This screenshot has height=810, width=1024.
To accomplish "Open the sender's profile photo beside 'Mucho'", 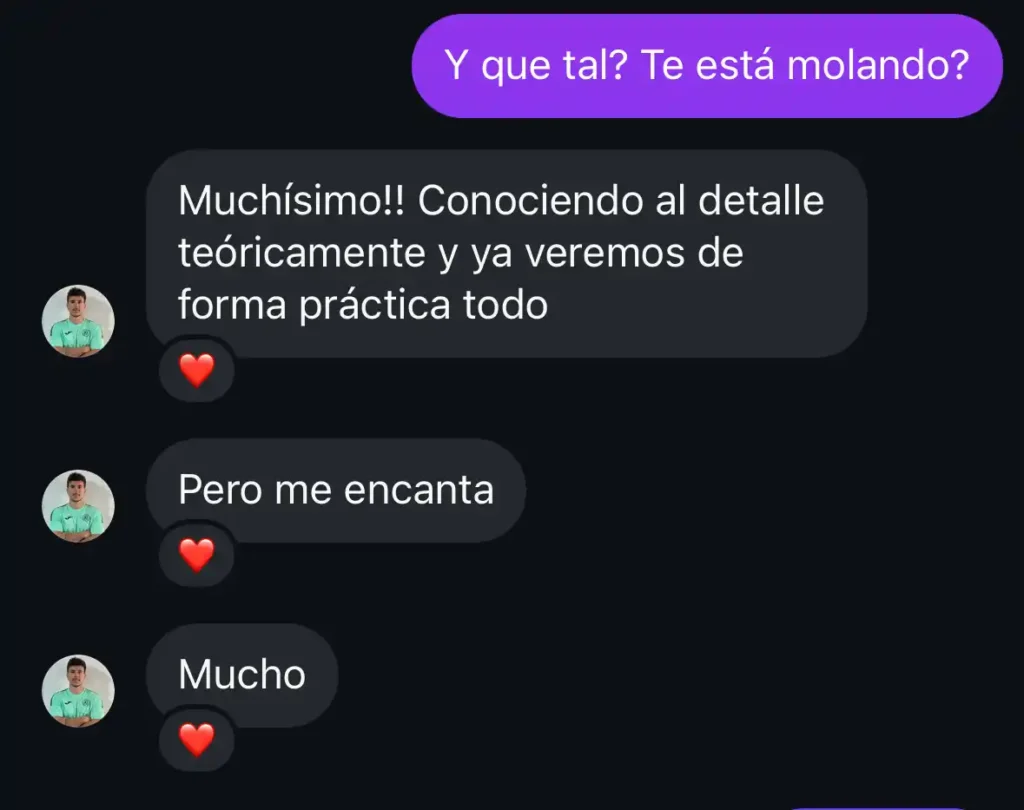I will (x=78, y=691).
